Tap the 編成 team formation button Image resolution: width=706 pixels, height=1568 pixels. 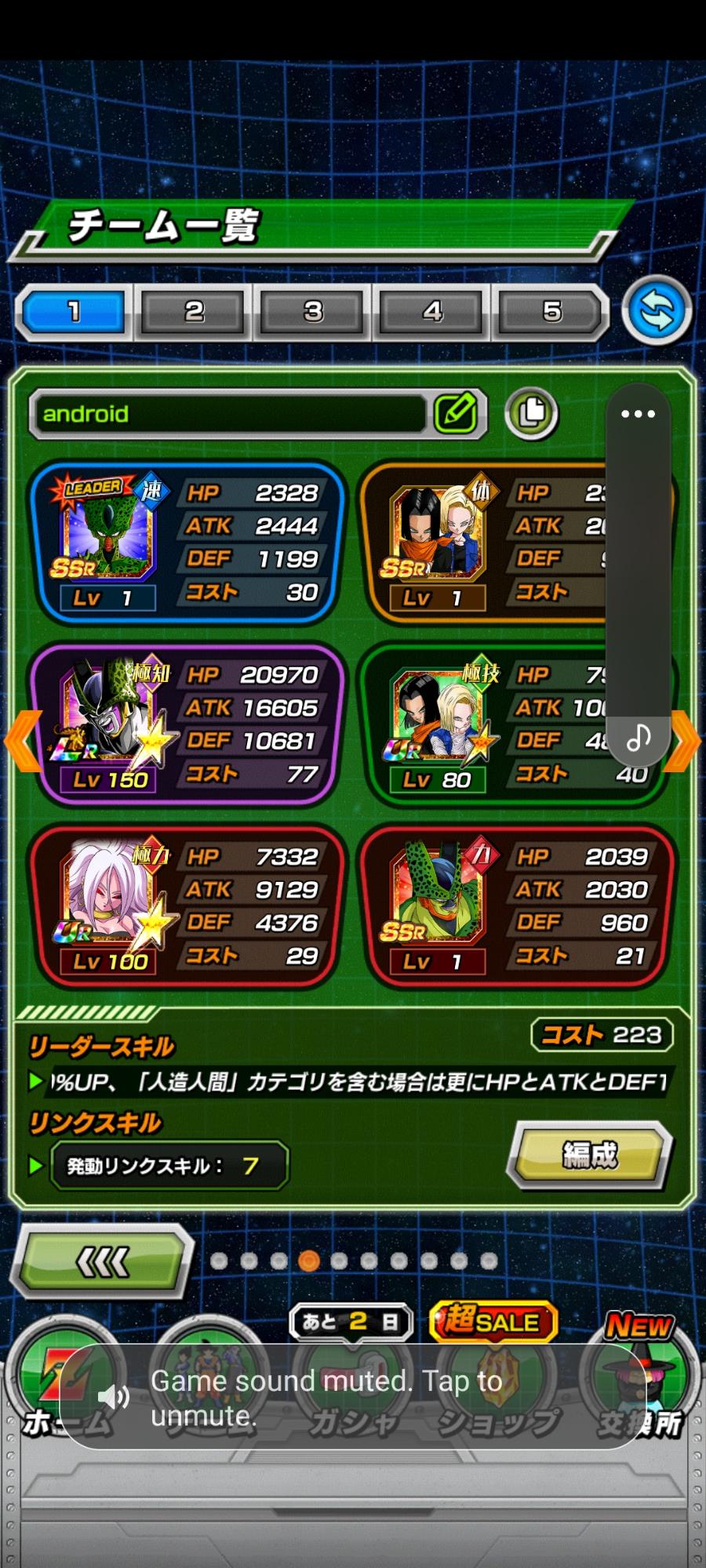click(590, 1155)
